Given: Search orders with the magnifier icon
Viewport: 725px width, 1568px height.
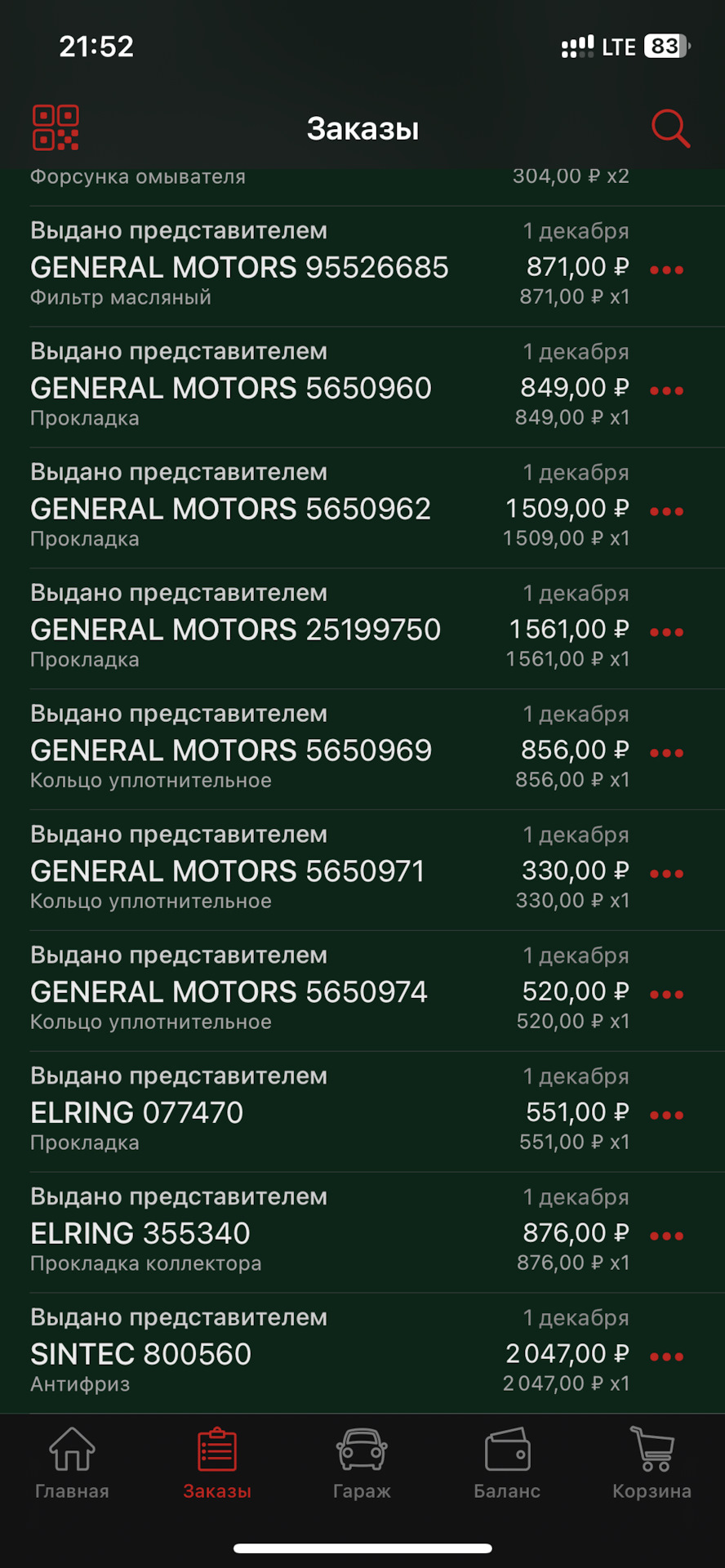Looking at the screenshot, I should click(x=670, y=128).
